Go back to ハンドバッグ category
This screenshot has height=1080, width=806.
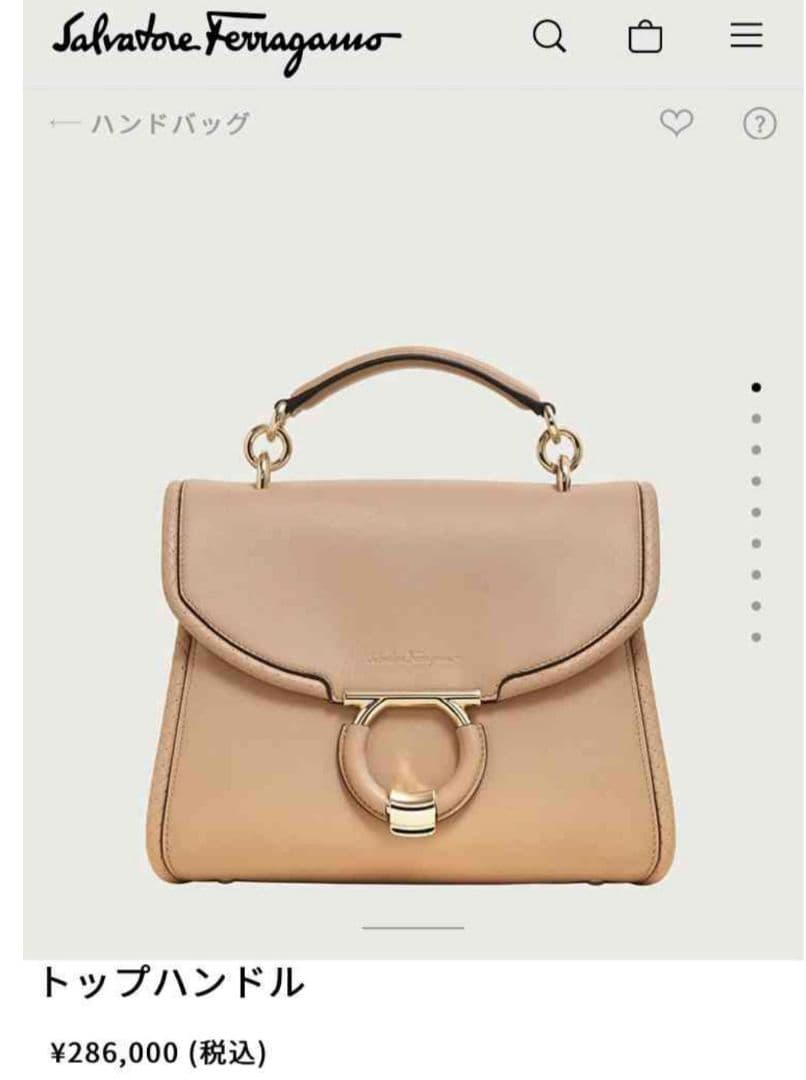[x=150, y=124]
